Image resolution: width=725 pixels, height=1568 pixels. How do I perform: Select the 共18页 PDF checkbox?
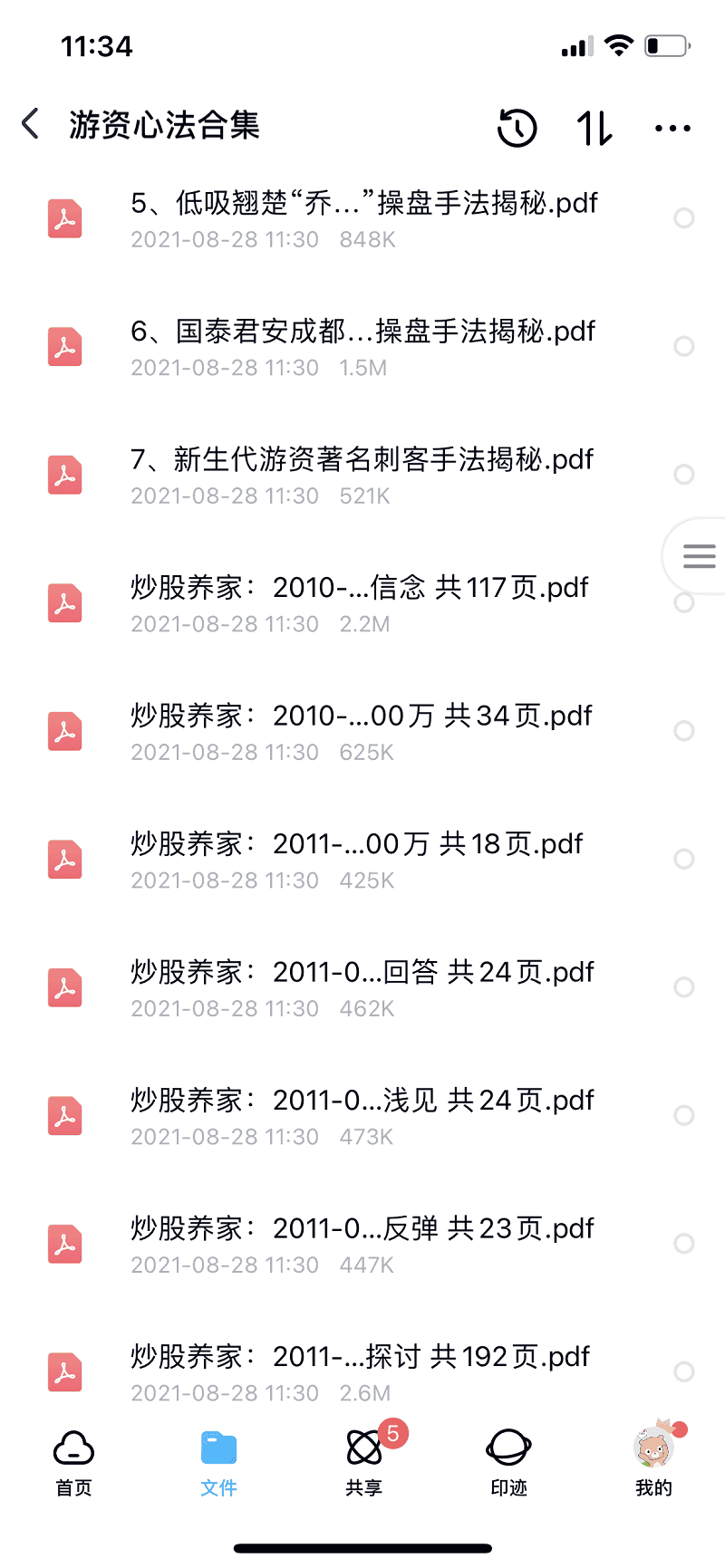(684, 859)
